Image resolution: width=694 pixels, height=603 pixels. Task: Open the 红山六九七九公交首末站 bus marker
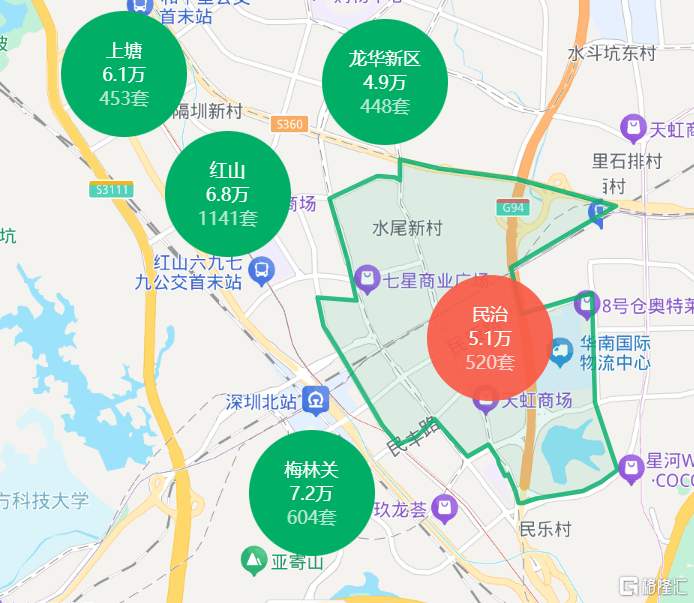point(262,268)
